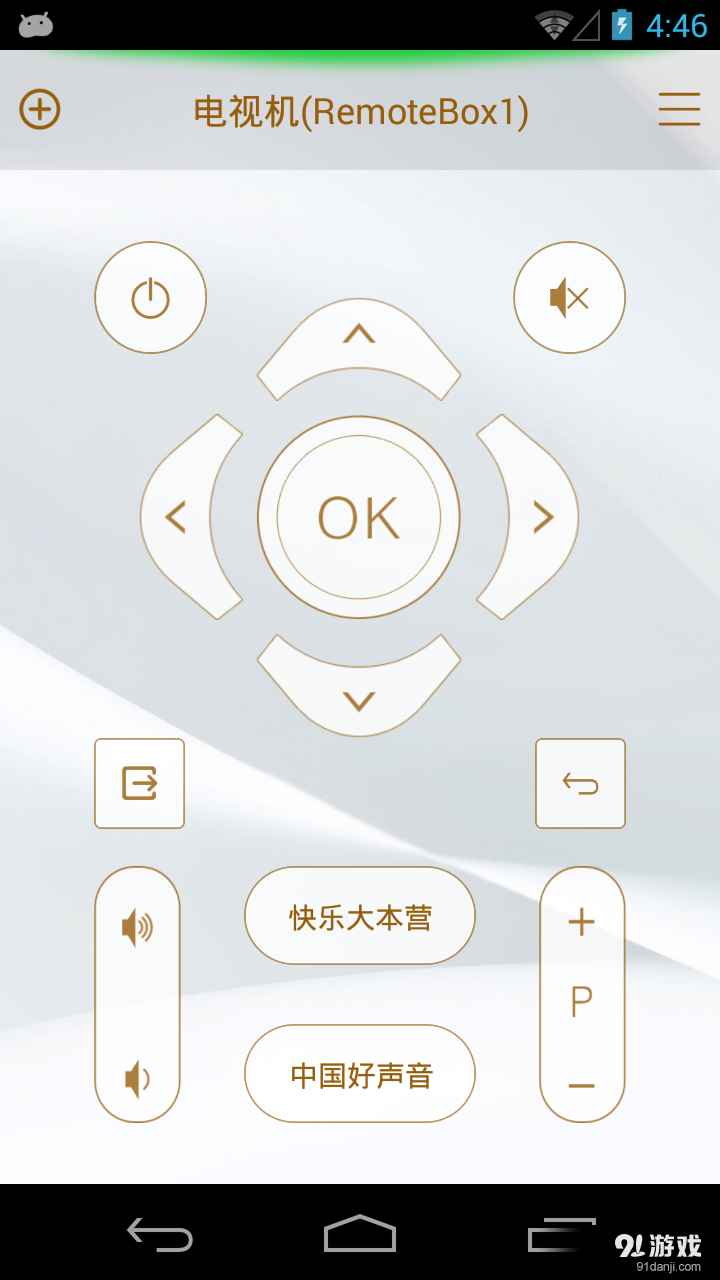This screenshot has height=1280, width=720.
Task: Tap the system home button
Action: [x=360, y=1234]
